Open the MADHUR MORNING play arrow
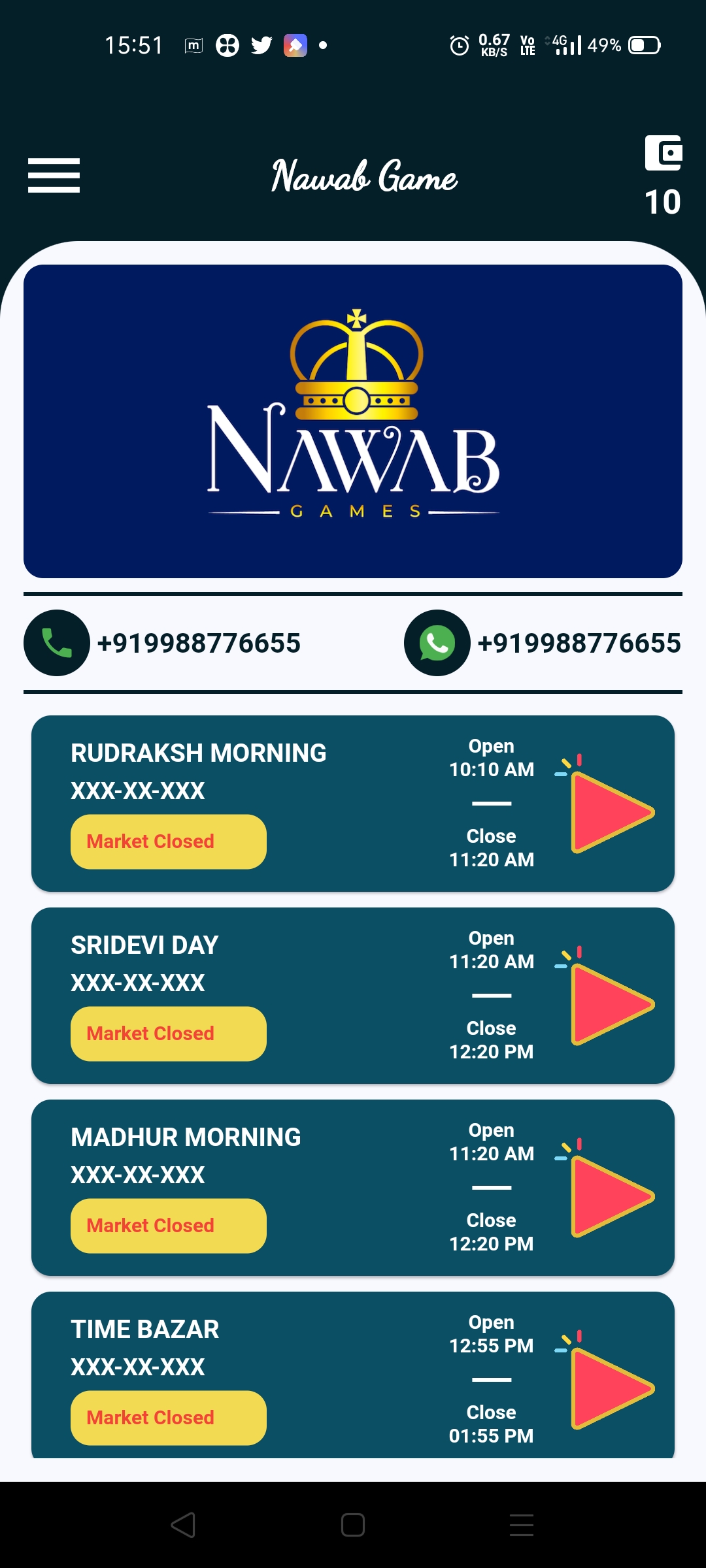The image size is (706, 1568). point(608,1195)
